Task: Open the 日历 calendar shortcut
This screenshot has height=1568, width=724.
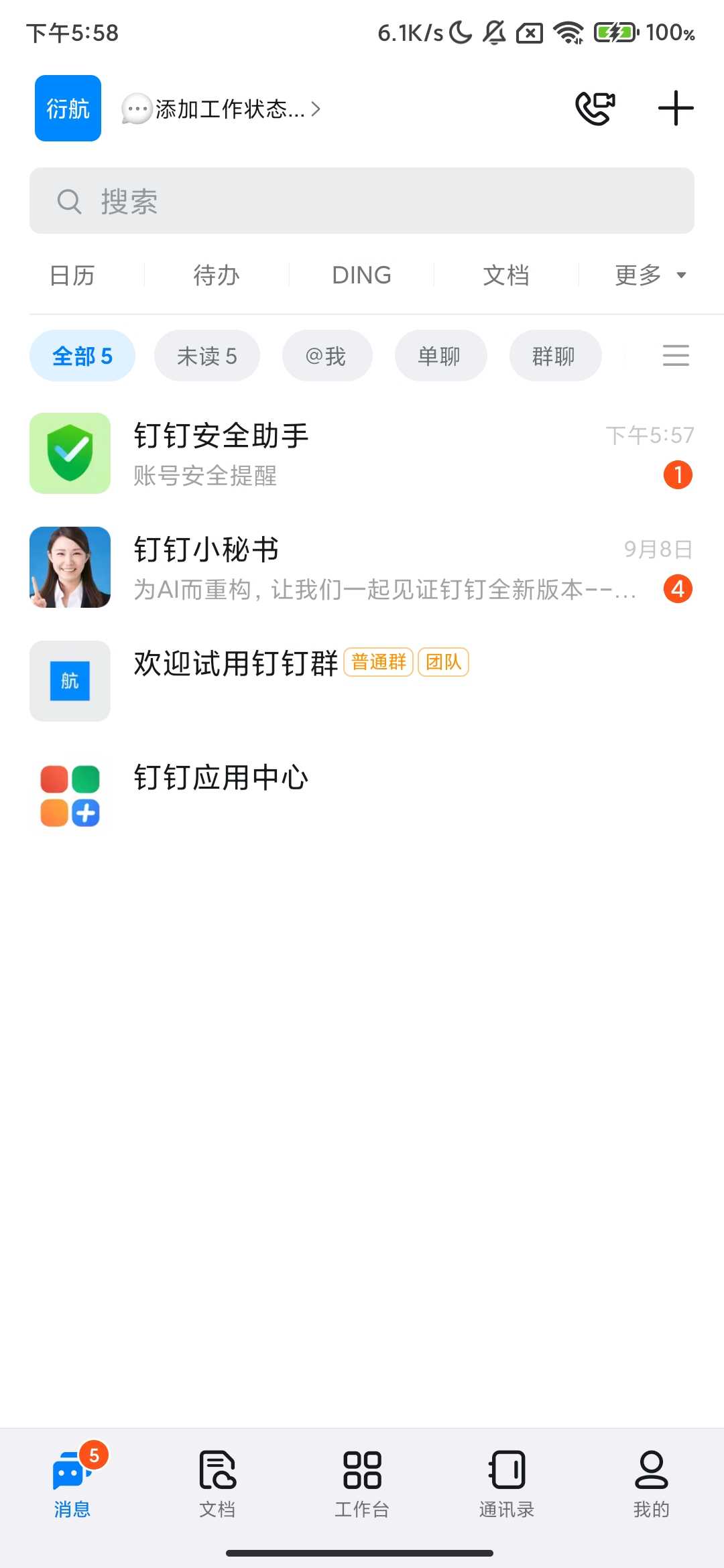Action: pos(72,275)
